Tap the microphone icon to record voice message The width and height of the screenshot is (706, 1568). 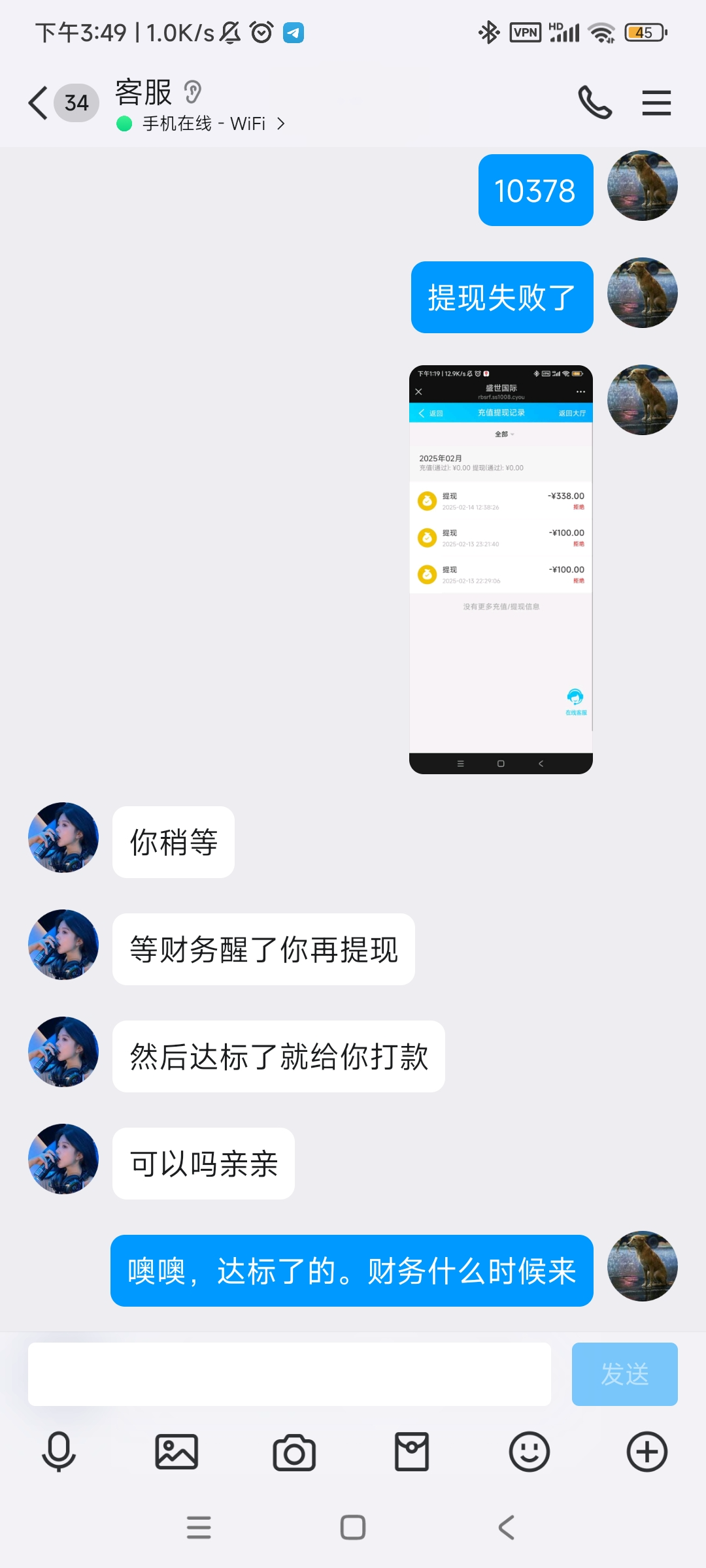point(59,1452)
